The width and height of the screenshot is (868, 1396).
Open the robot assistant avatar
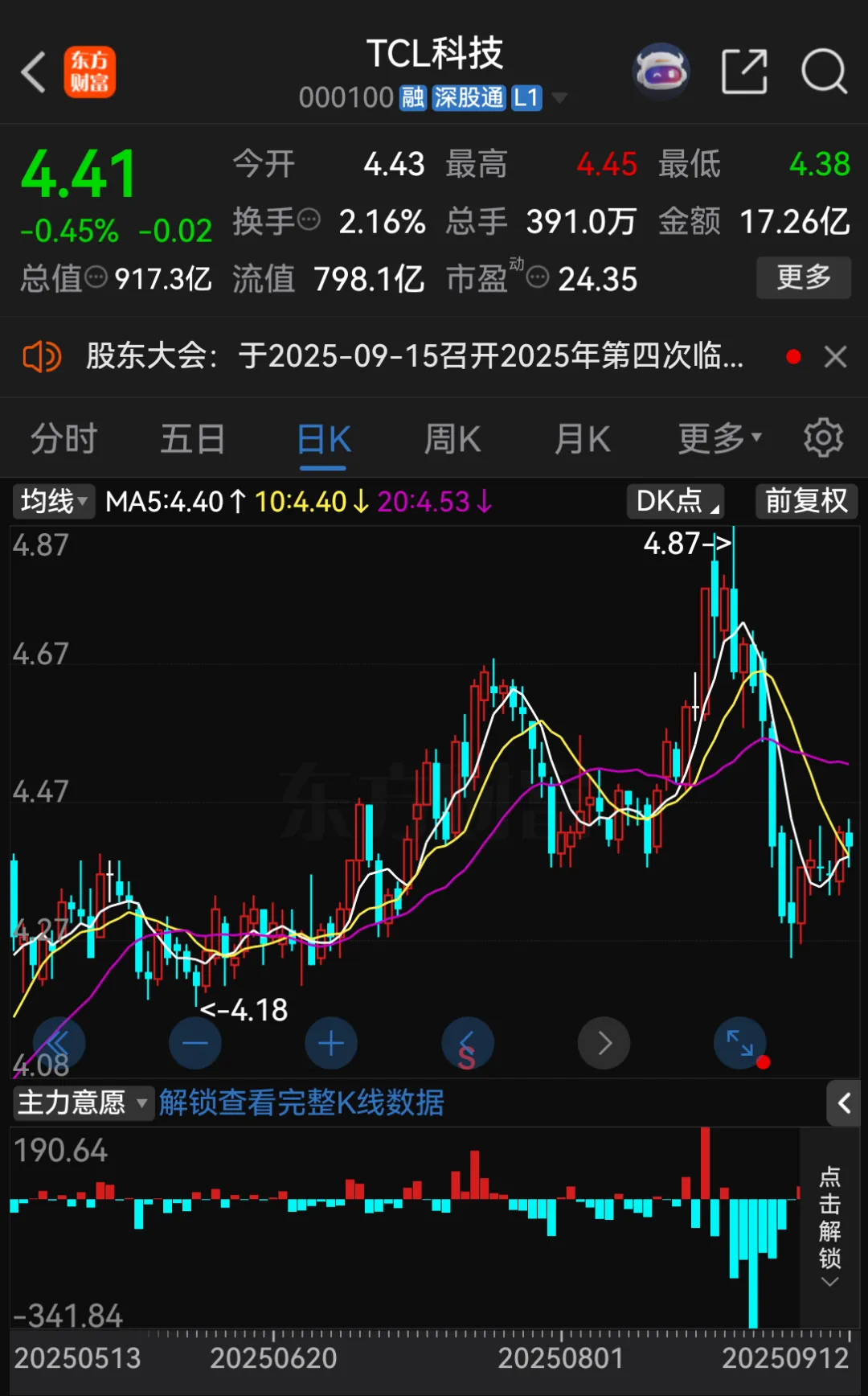tap(661, 72)
